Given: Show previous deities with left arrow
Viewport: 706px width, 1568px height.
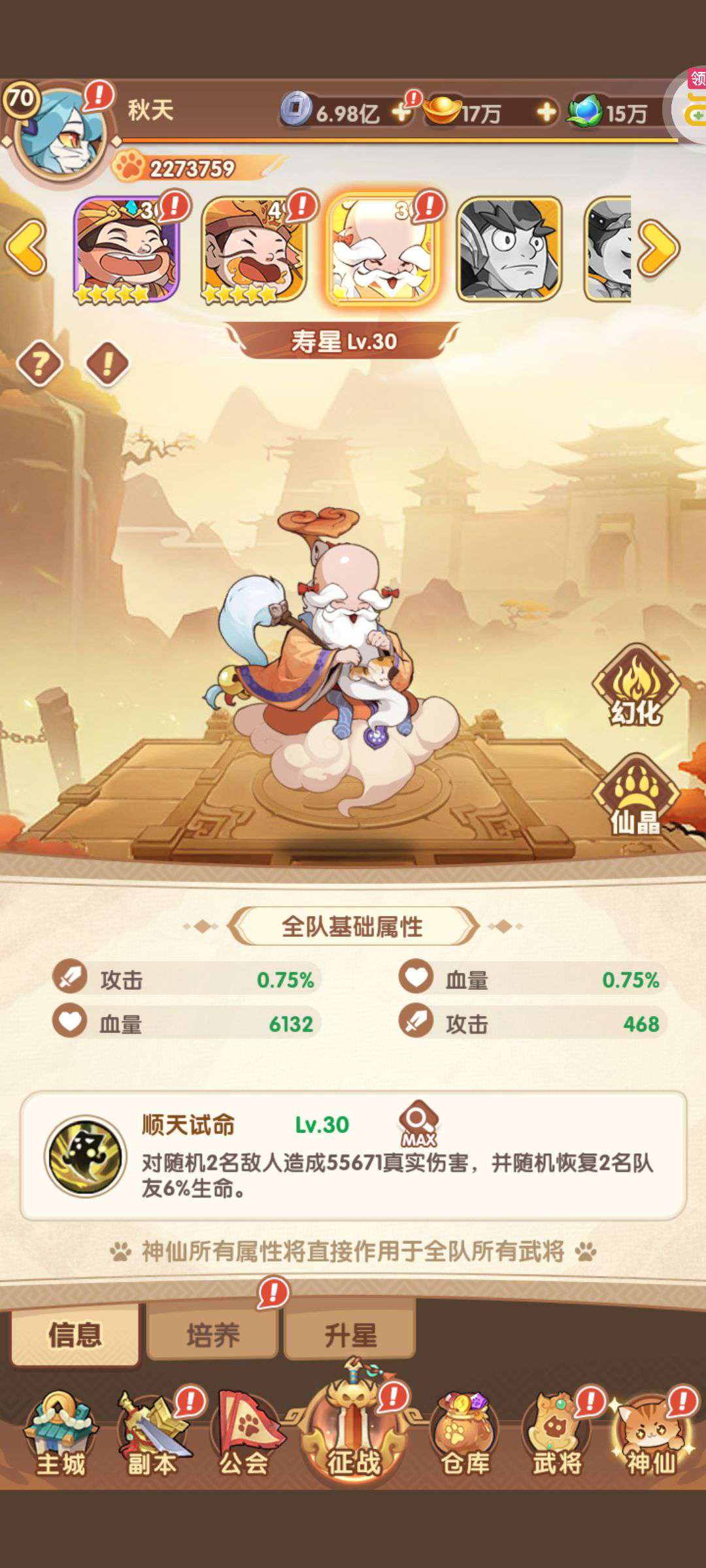Looking at the screenshot, I should coord(26,248).
